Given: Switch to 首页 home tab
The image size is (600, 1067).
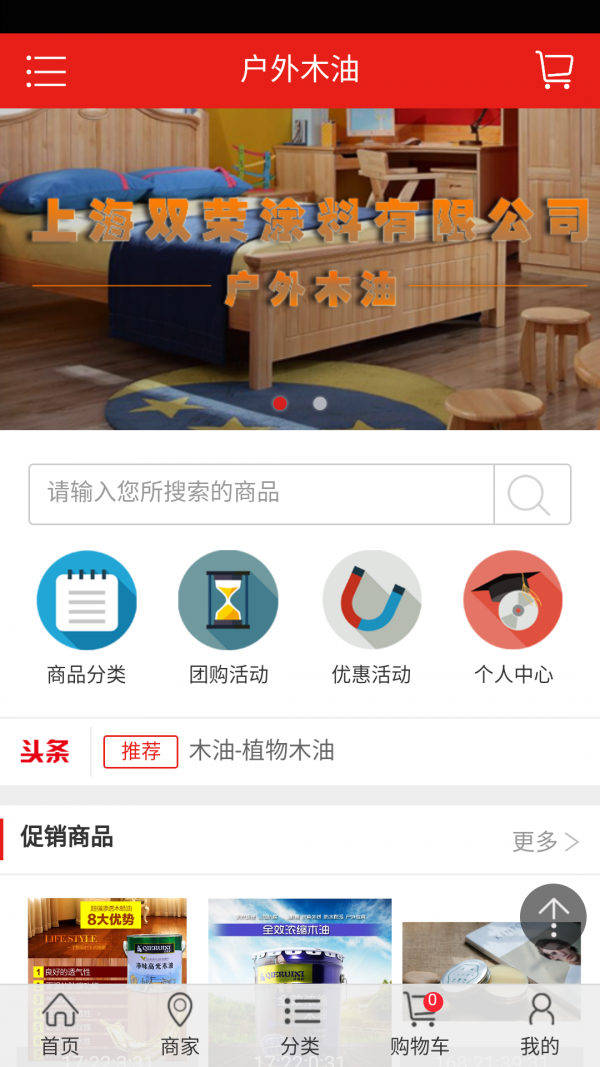Looking at the screenshot, I should (60, 1025).
